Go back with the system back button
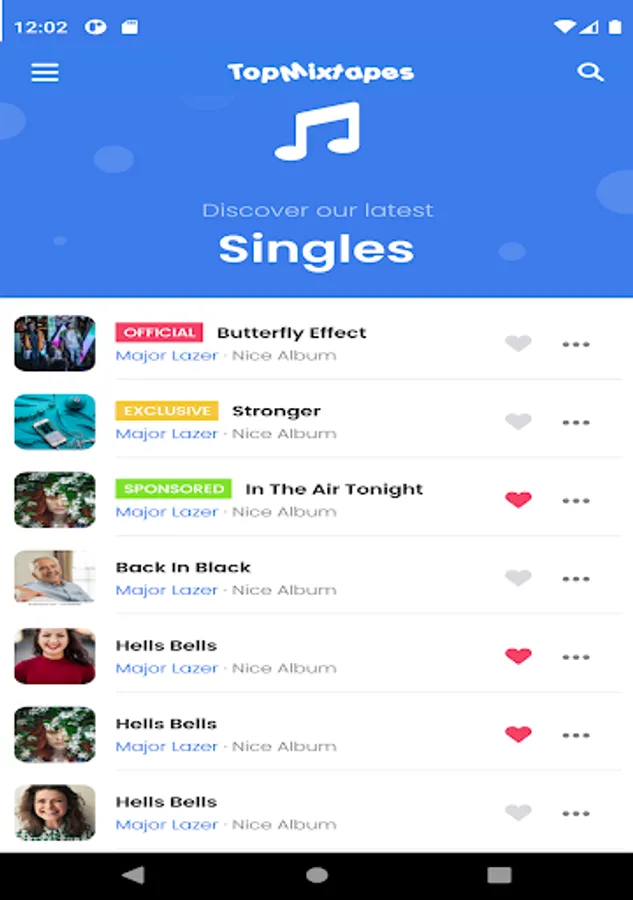633x900 pixels. (133, 875)
